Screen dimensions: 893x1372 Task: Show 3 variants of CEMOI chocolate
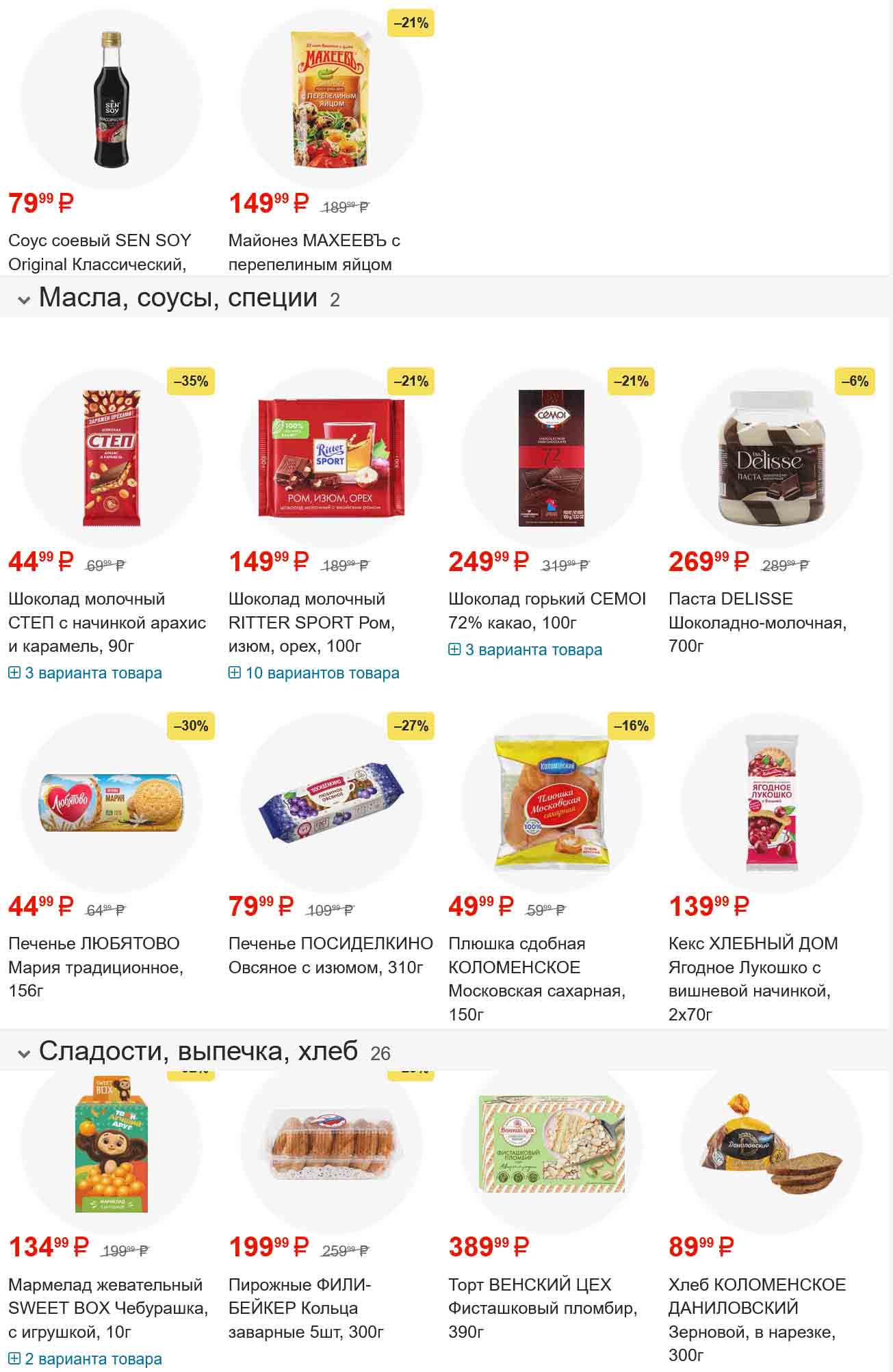[526, 650]
